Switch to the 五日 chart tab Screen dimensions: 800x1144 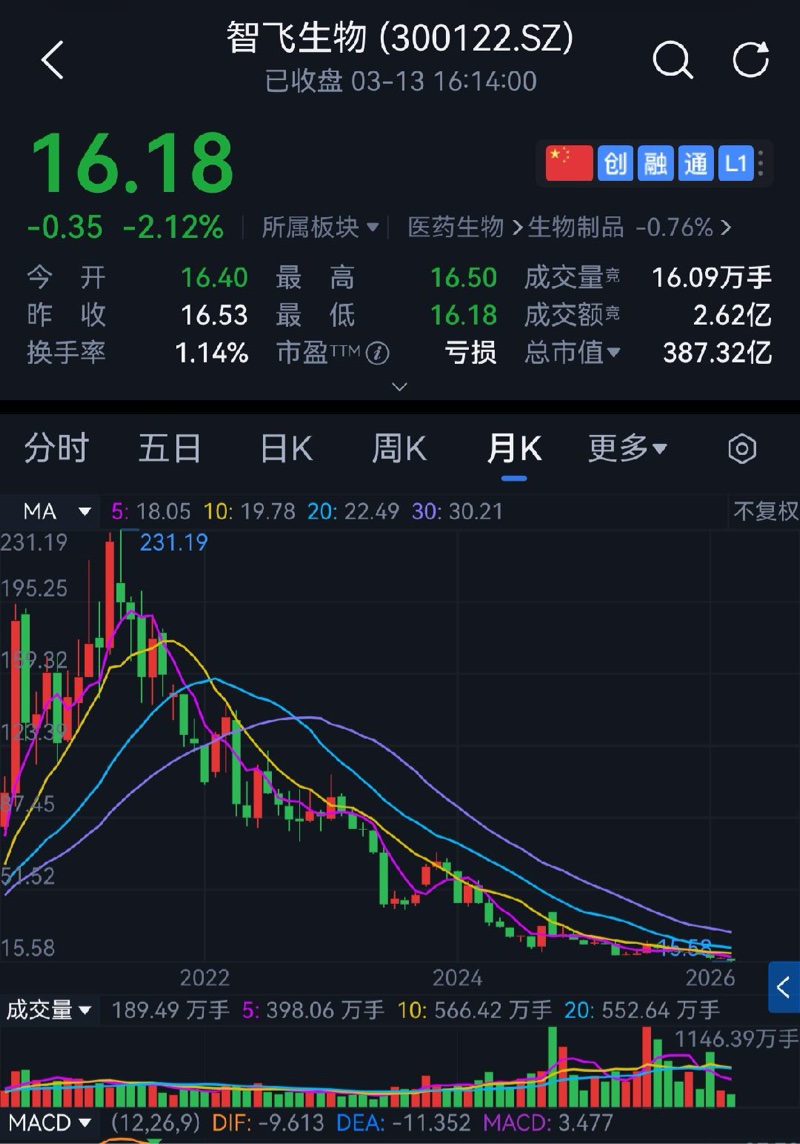170,449
